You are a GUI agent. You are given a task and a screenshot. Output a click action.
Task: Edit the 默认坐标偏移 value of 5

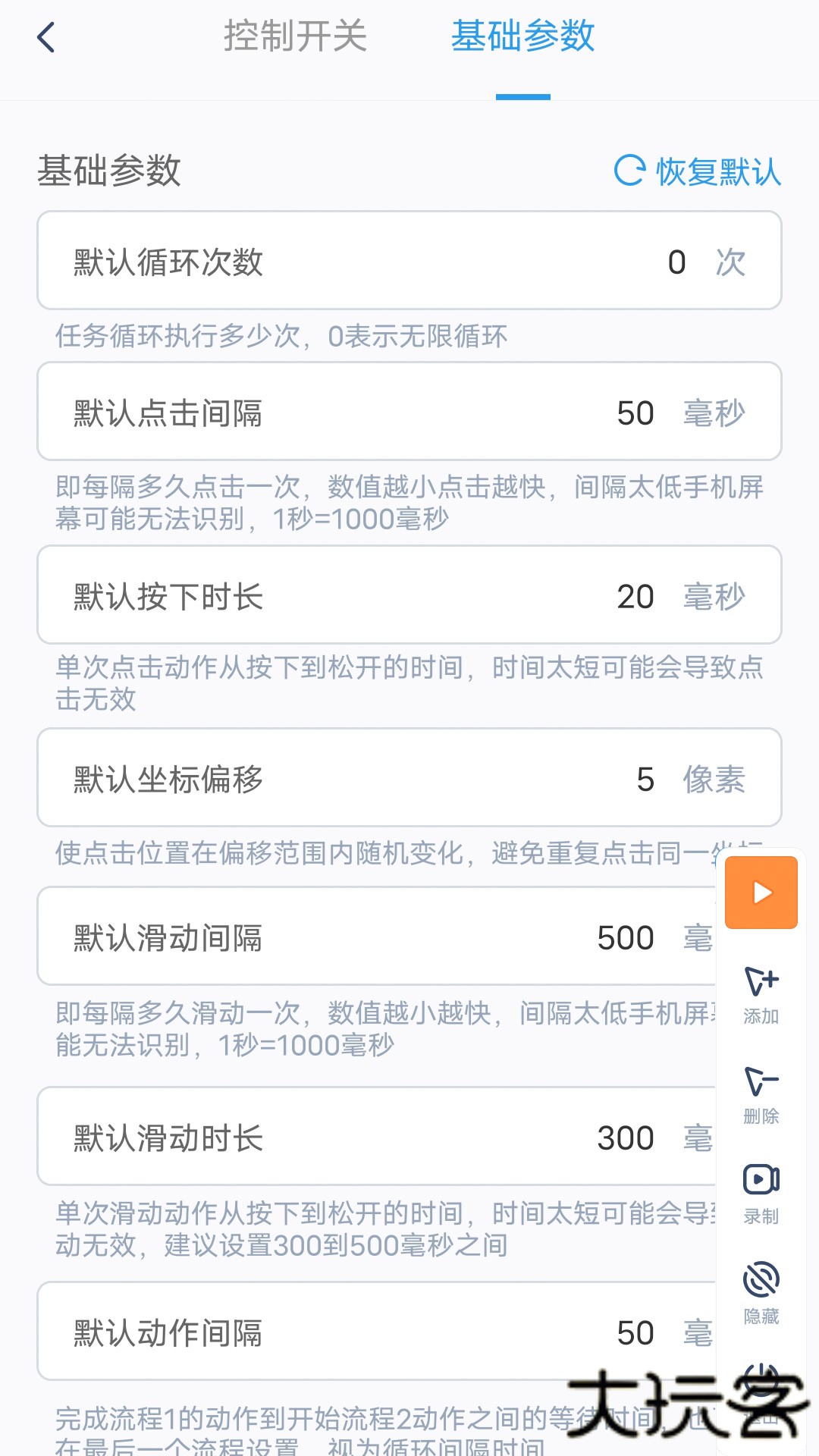point(645,779)
